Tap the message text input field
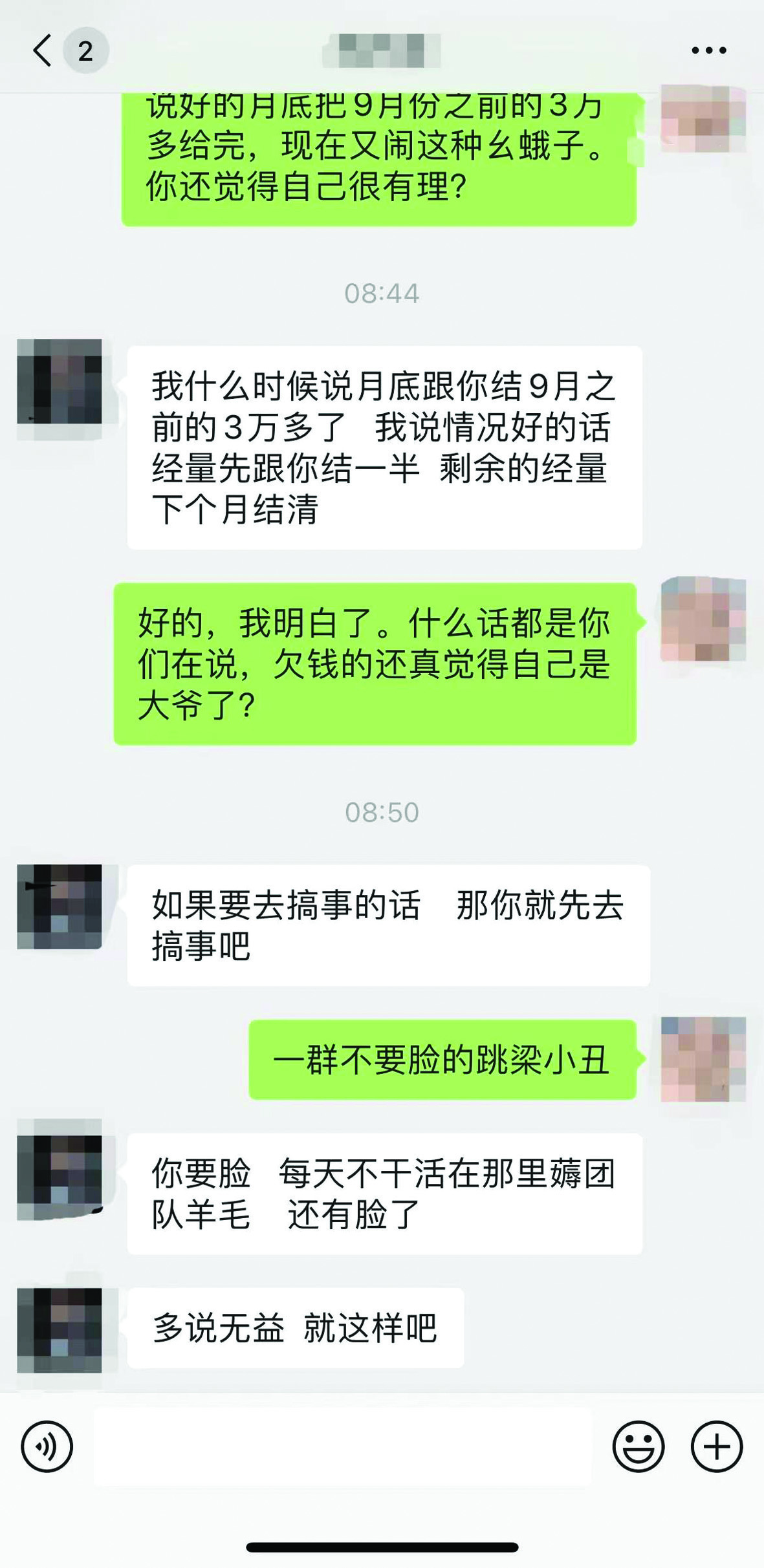Screen dimensions: 764x1568 coord(343,1446)
